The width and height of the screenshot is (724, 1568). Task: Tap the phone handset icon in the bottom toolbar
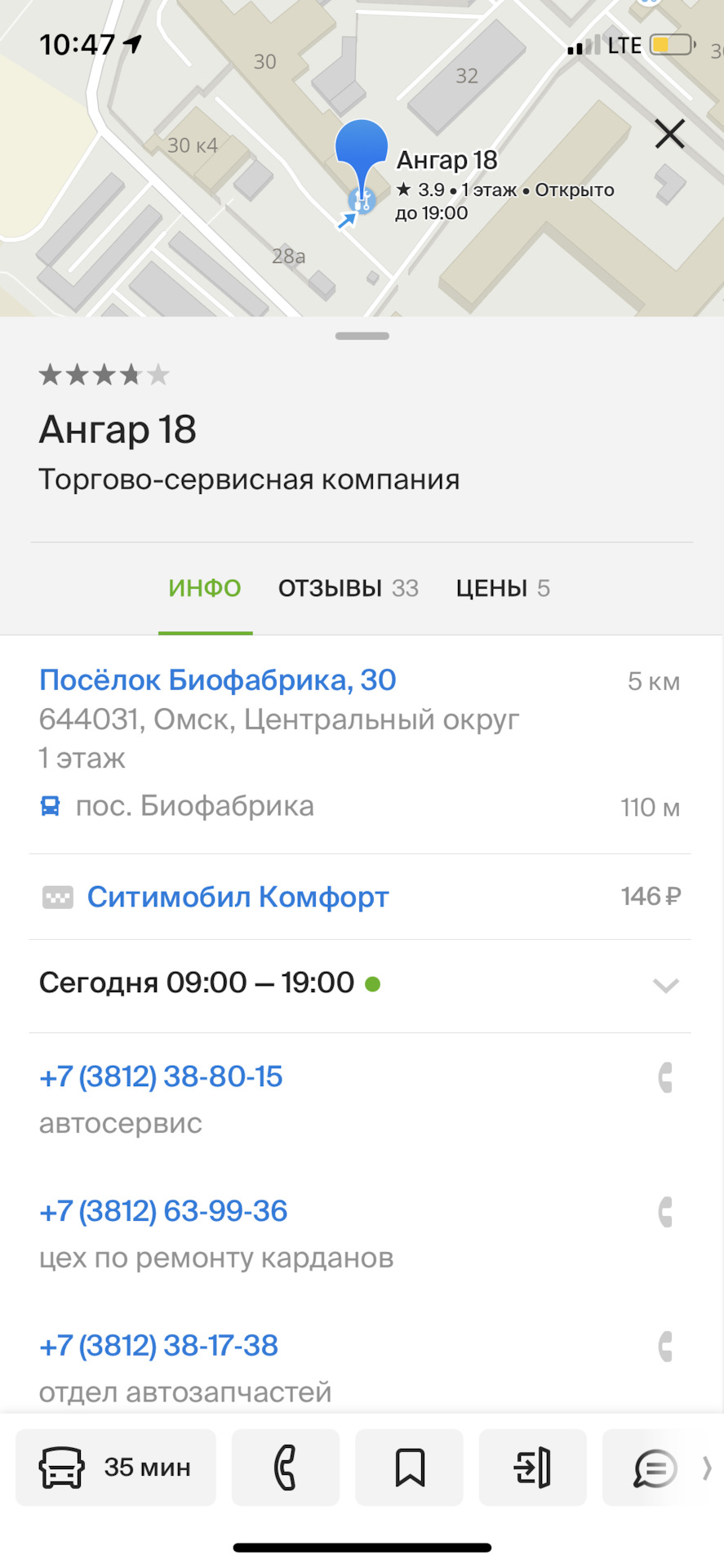pyautogui.click(x=285, y=1467)
